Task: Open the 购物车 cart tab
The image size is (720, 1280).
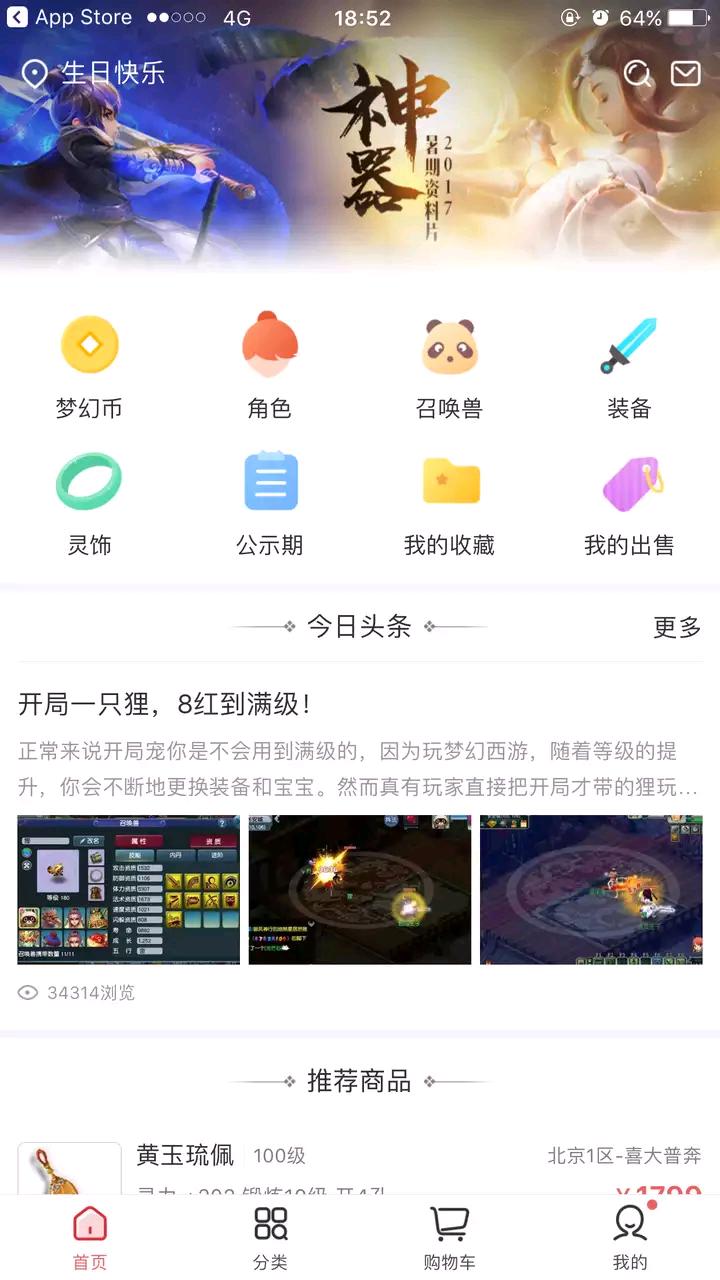Action: coord(450,1238)
